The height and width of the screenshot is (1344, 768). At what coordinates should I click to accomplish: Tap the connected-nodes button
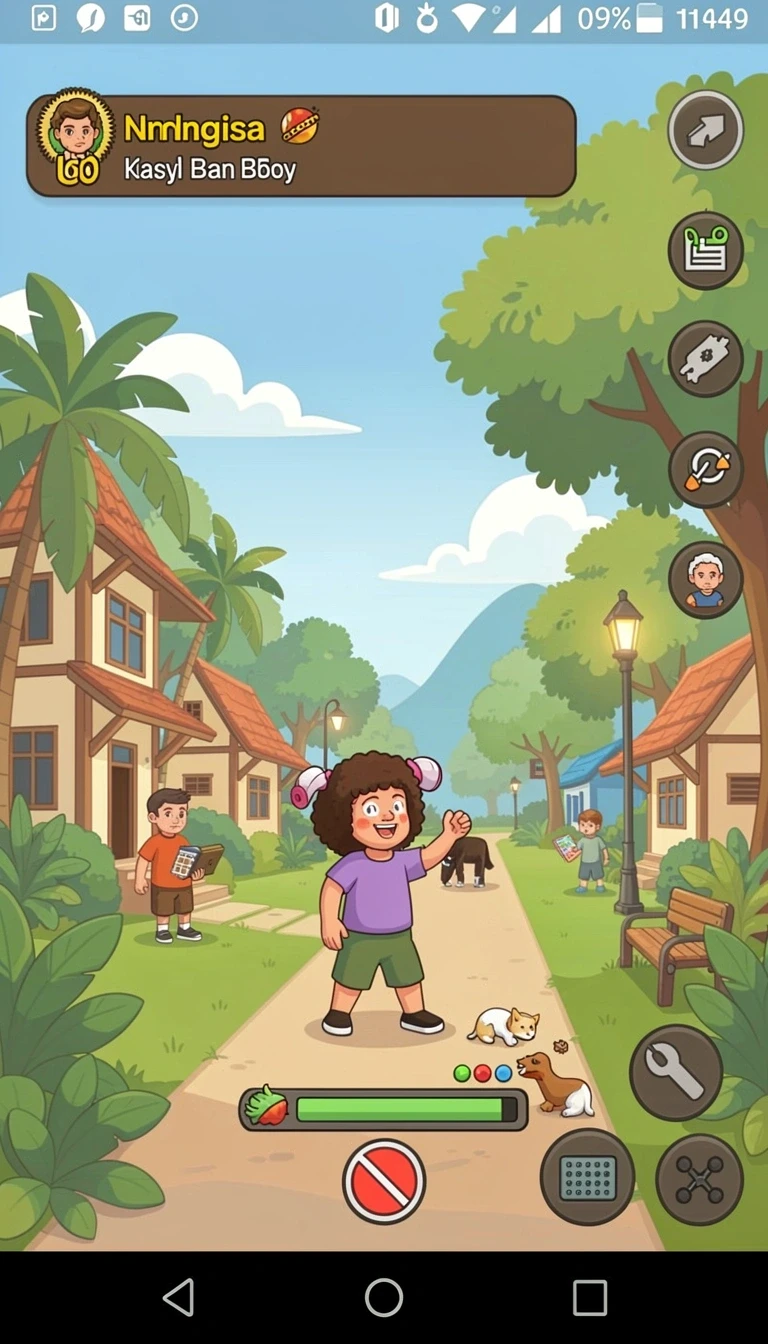(x=700, y=1180)
